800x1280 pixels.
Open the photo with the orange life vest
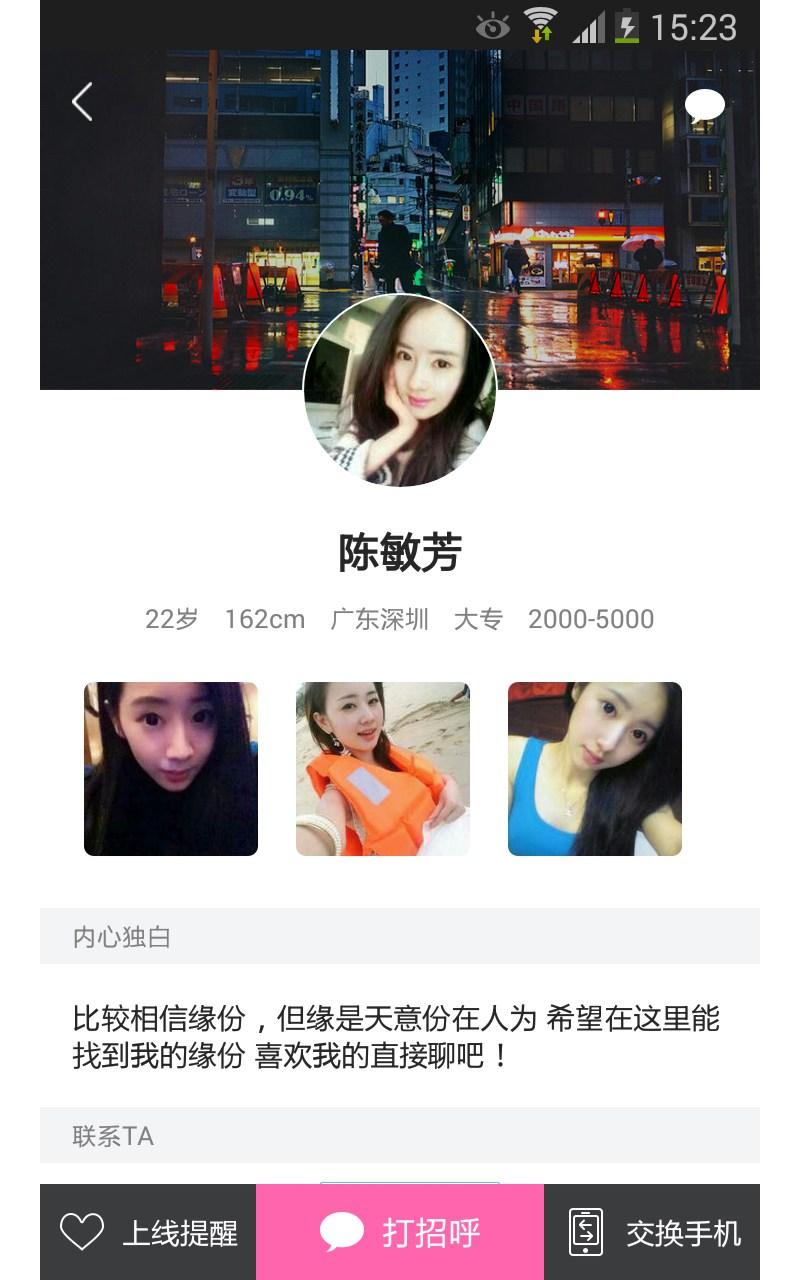tap(383, 768)
